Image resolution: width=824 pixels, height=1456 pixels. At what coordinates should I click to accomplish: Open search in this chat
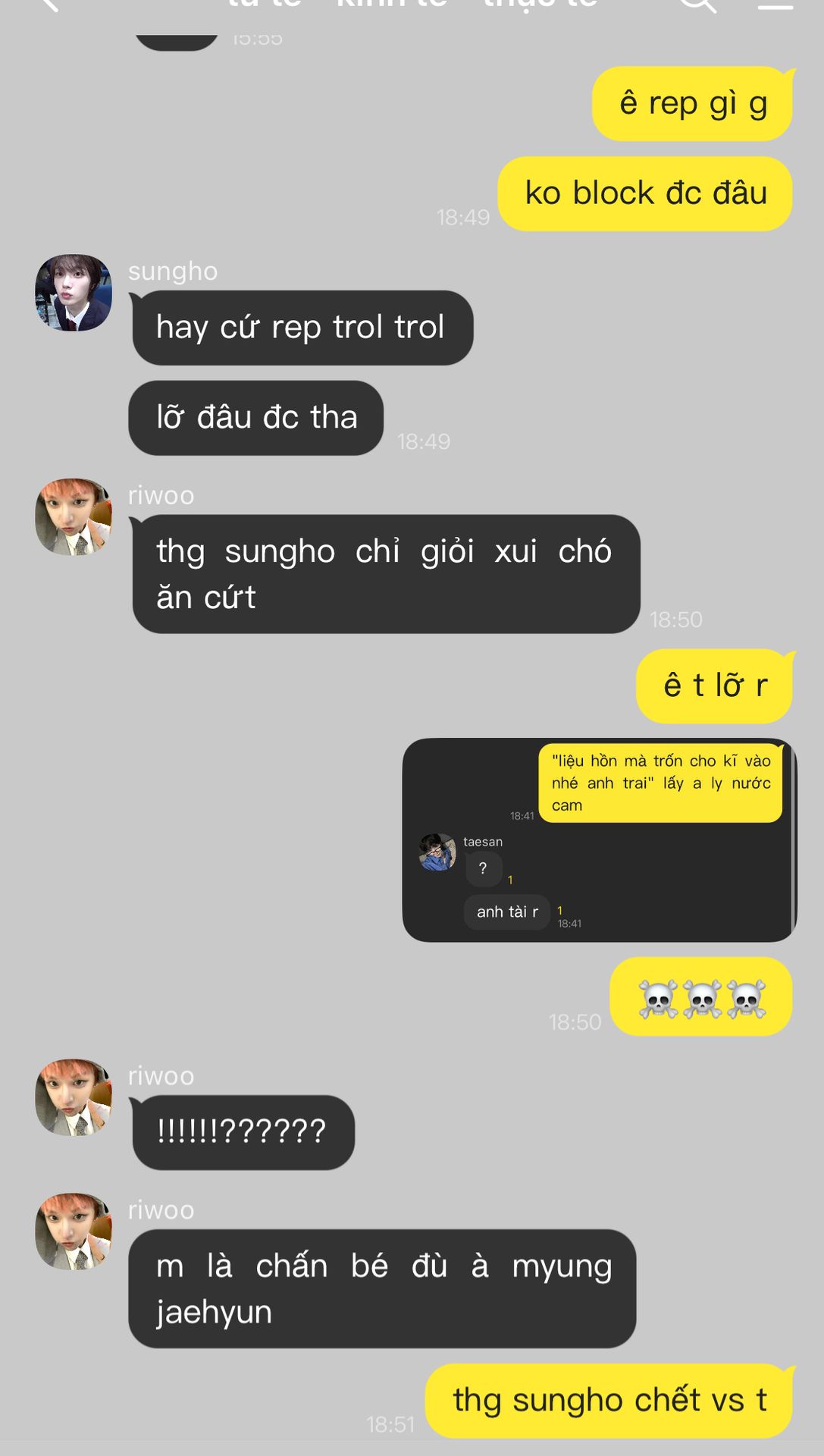(697, 5)
